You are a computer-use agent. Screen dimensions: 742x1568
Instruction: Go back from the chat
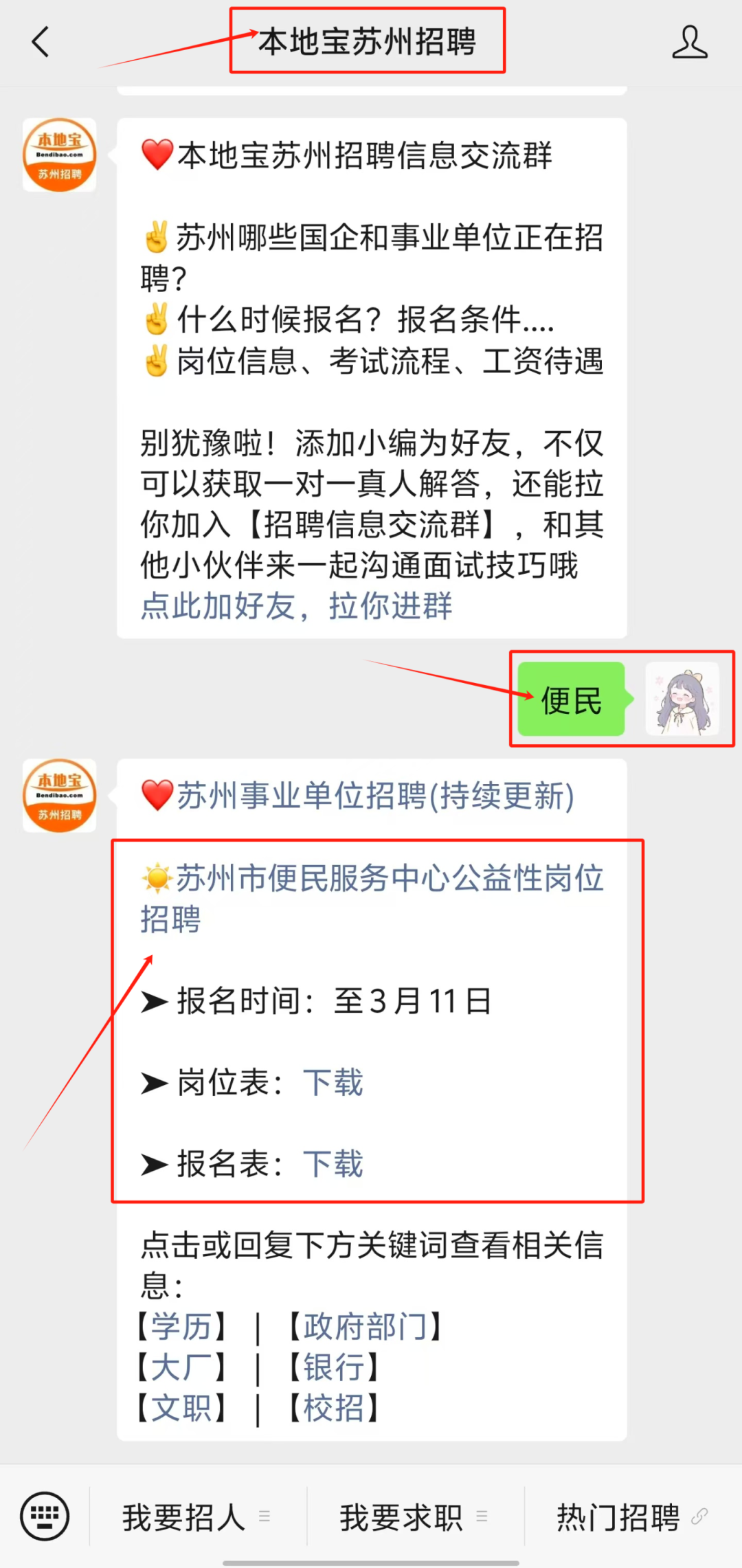41,42
